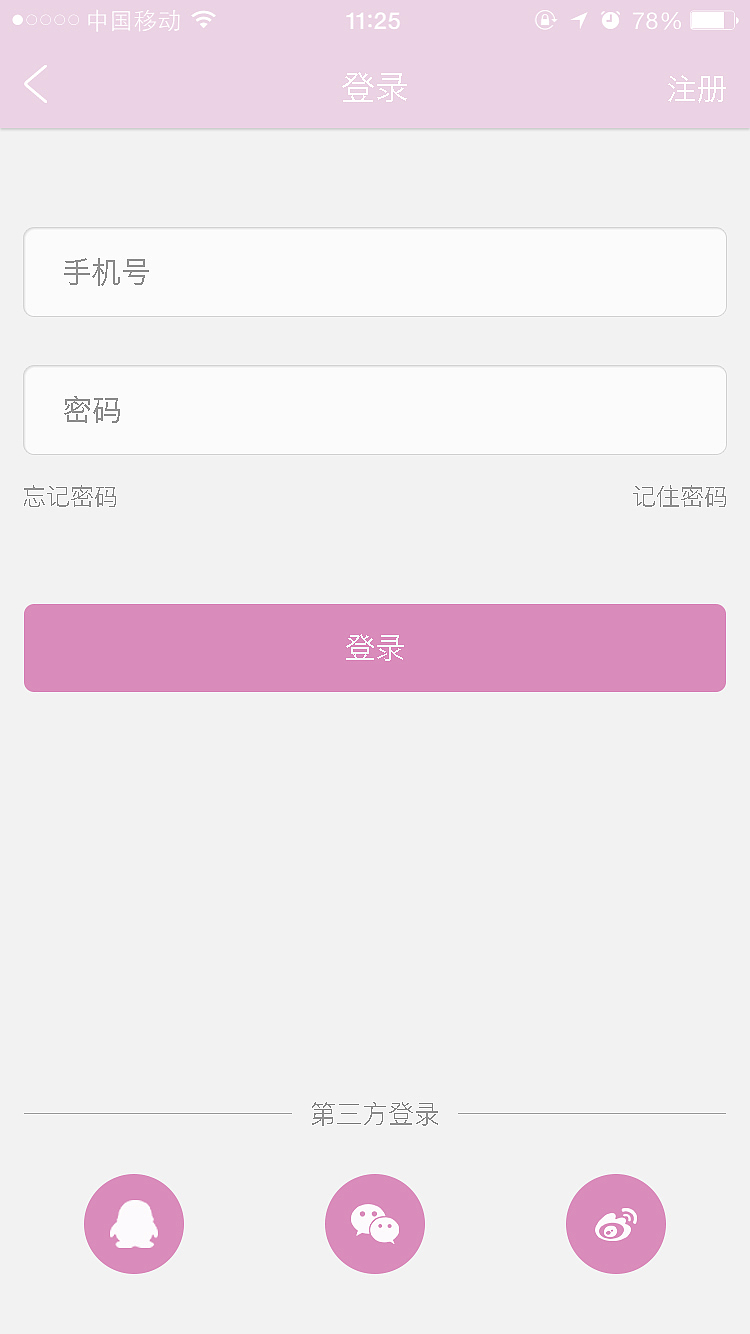
Task: Choose Weibo for third-party login
Action: click(616, 1224)
